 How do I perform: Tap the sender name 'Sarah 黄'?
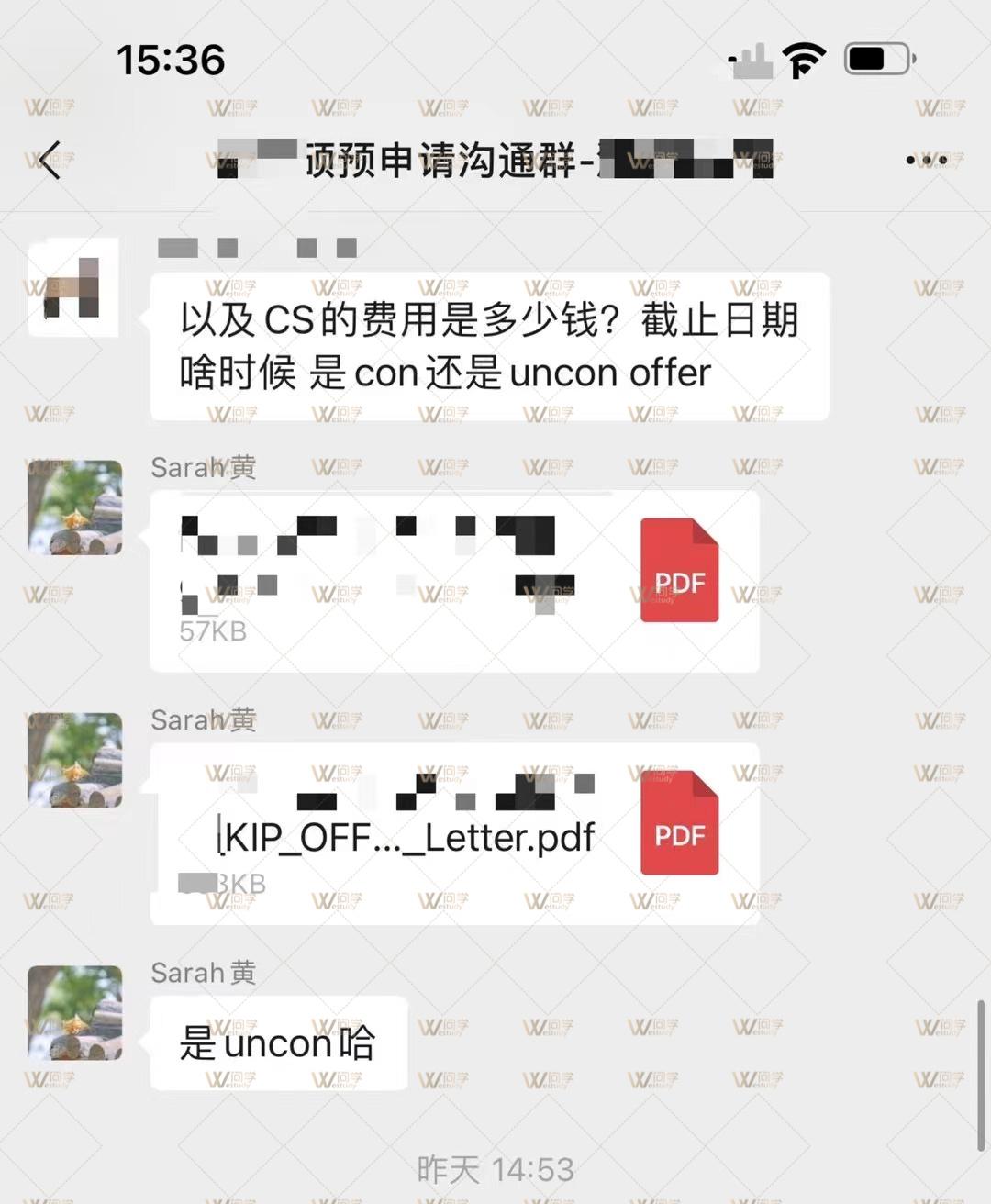pyautogui.click(x=202, y=468)
